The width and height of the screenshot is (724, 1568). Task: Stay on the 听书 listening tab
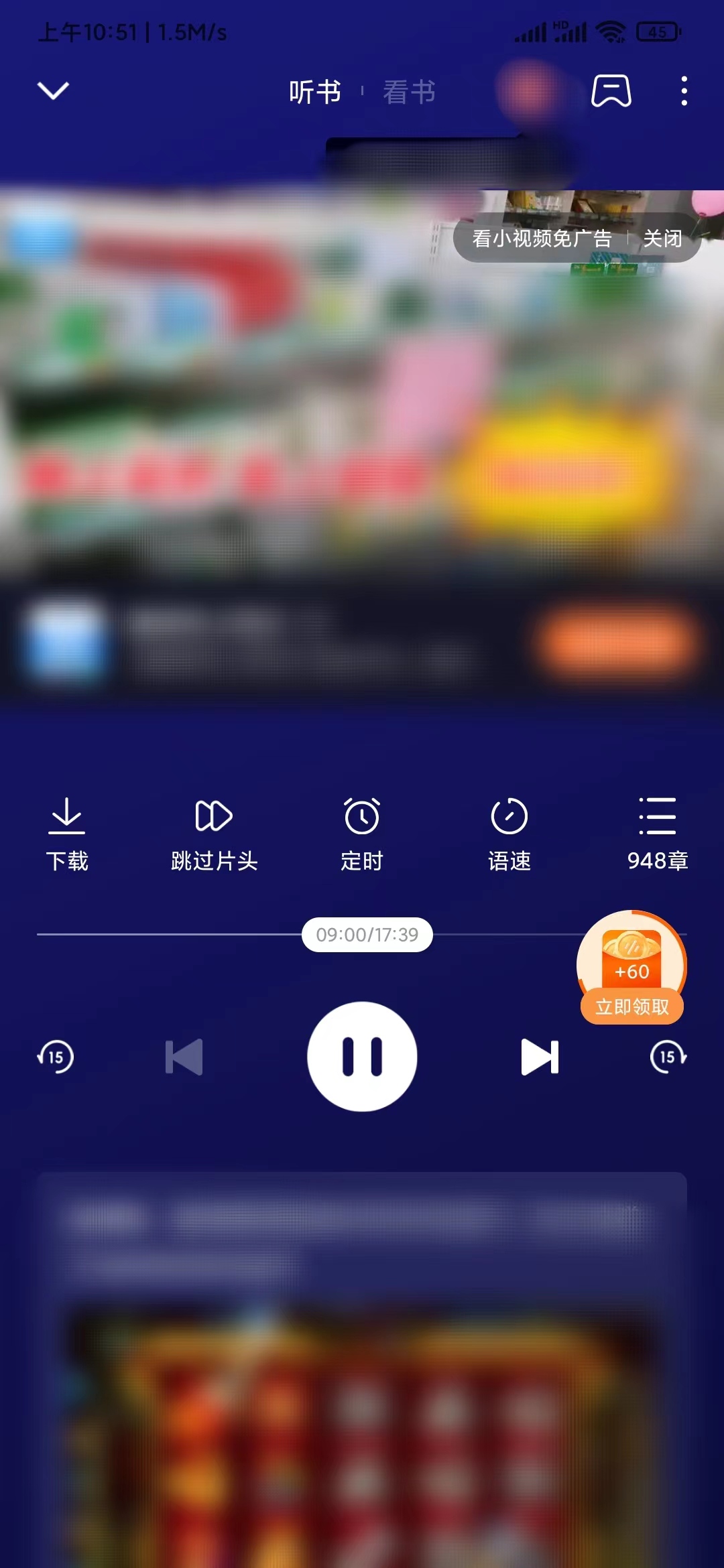[314, 92]
